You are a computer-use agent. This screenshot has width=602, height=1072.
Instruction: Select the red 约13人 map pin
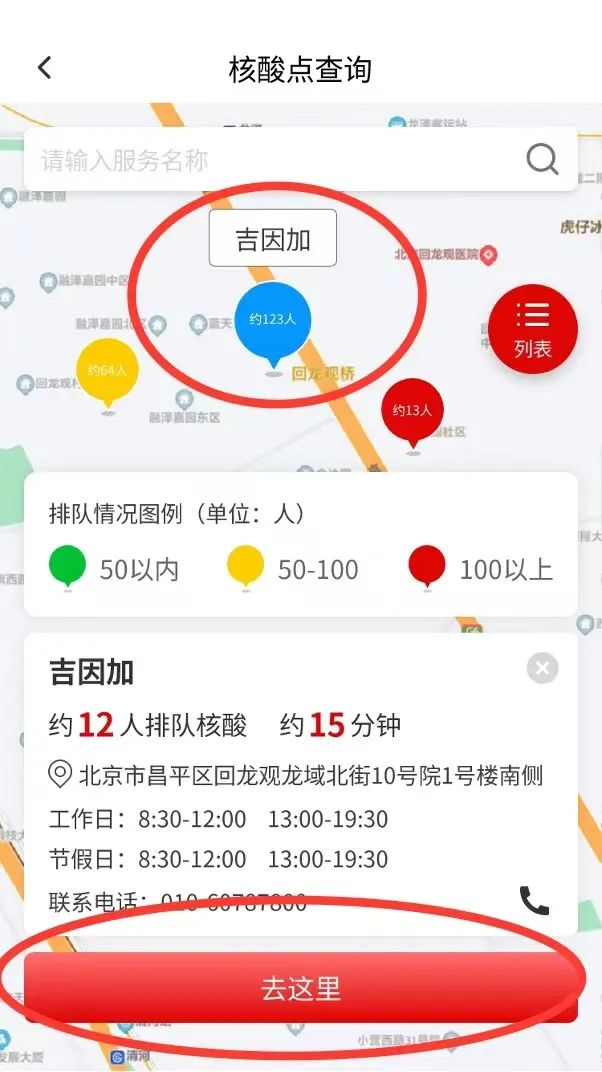(x=412, y=411)
